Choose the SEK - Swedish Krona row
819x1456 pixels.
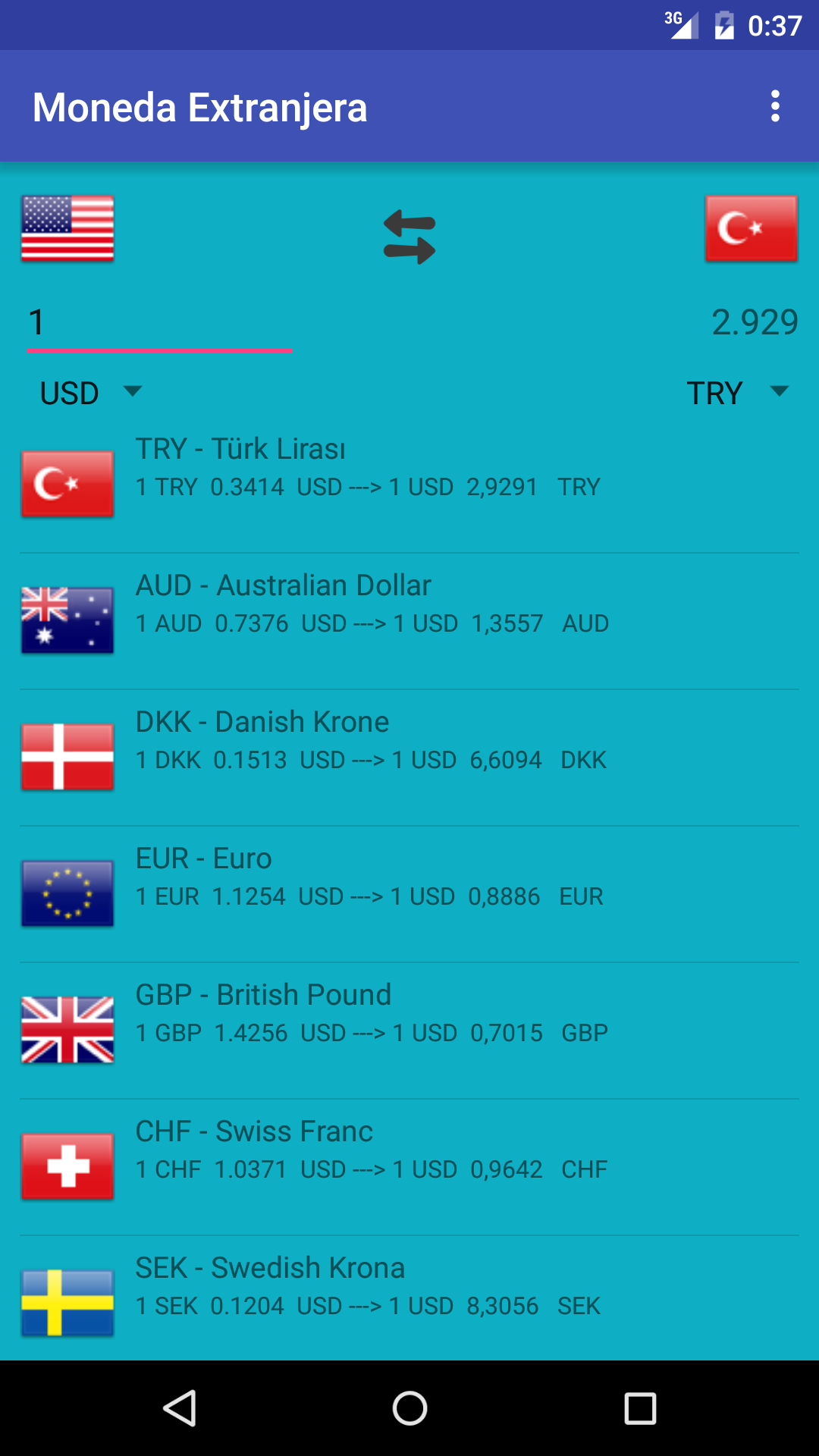[409, 1298]
